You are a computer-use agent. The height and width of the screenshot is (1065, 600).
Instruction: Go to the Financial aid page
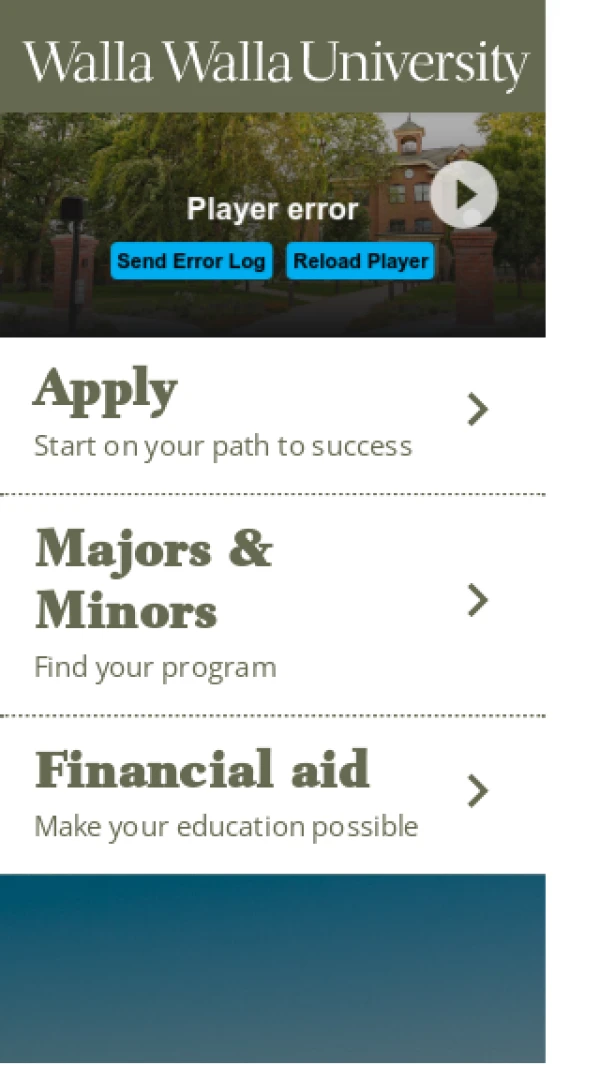(272, 793)
